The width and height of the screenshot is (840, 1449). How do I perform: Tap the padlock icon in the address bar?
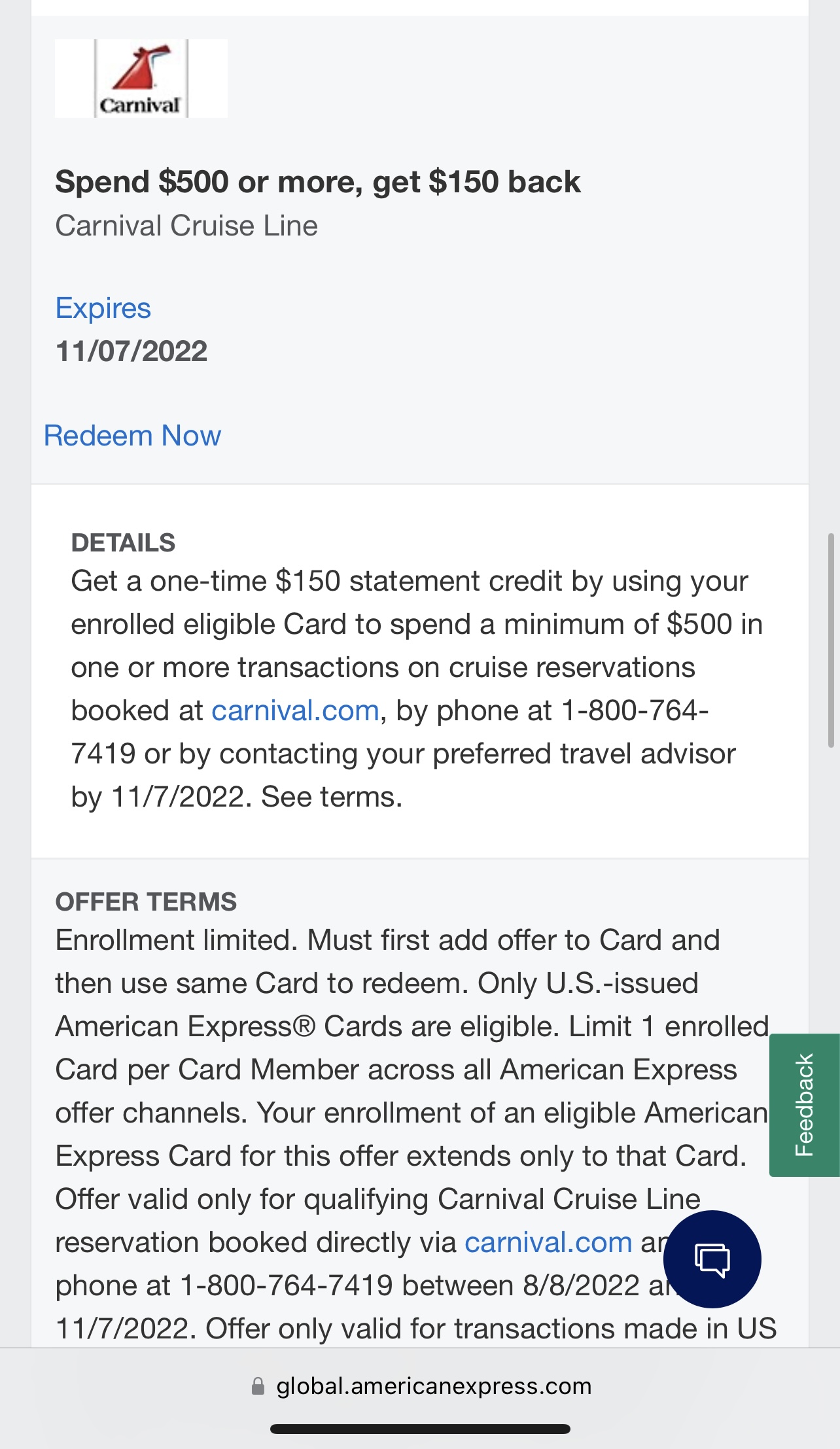(257, 1387)
